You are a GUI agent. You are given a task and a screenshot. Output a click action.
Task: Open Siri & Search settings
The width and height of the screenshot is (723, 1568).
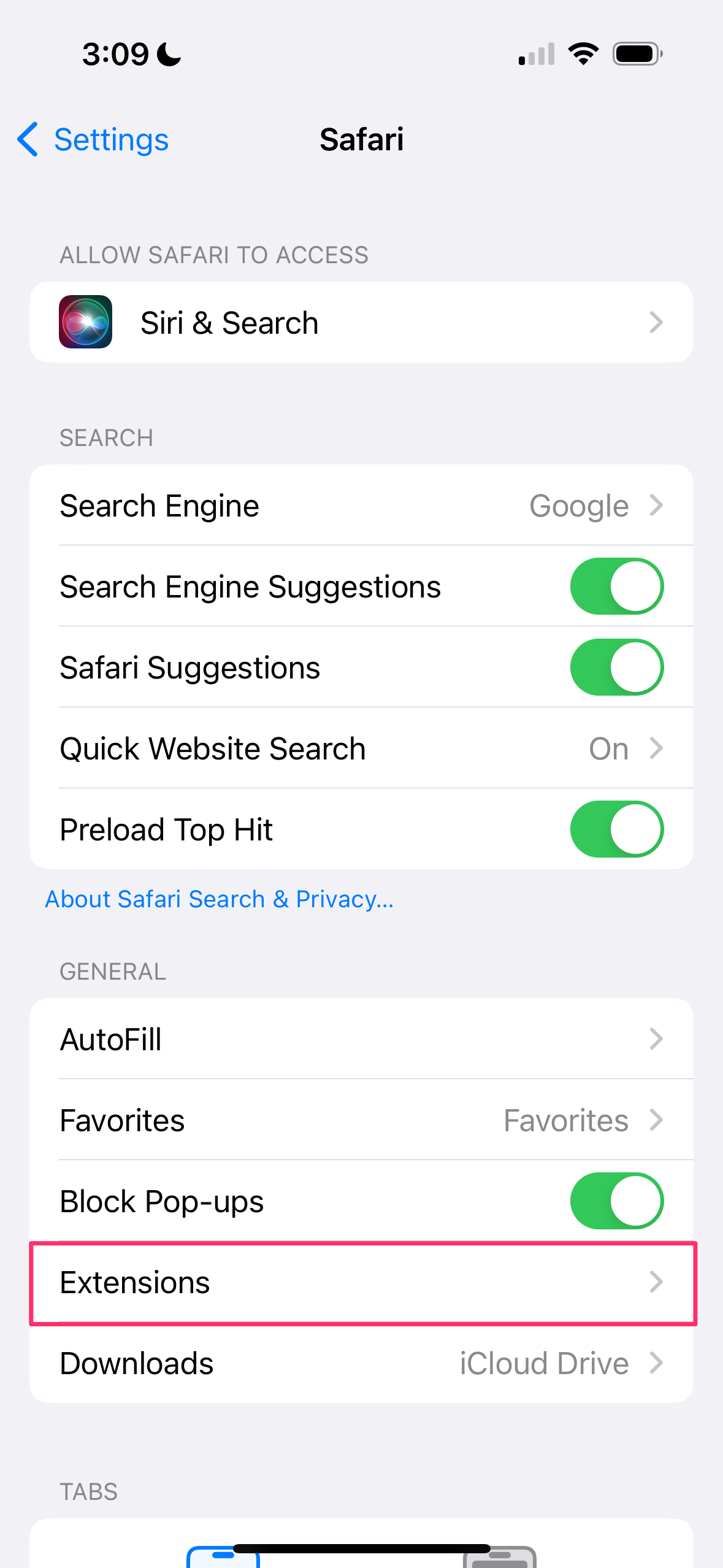click(361, 322)
